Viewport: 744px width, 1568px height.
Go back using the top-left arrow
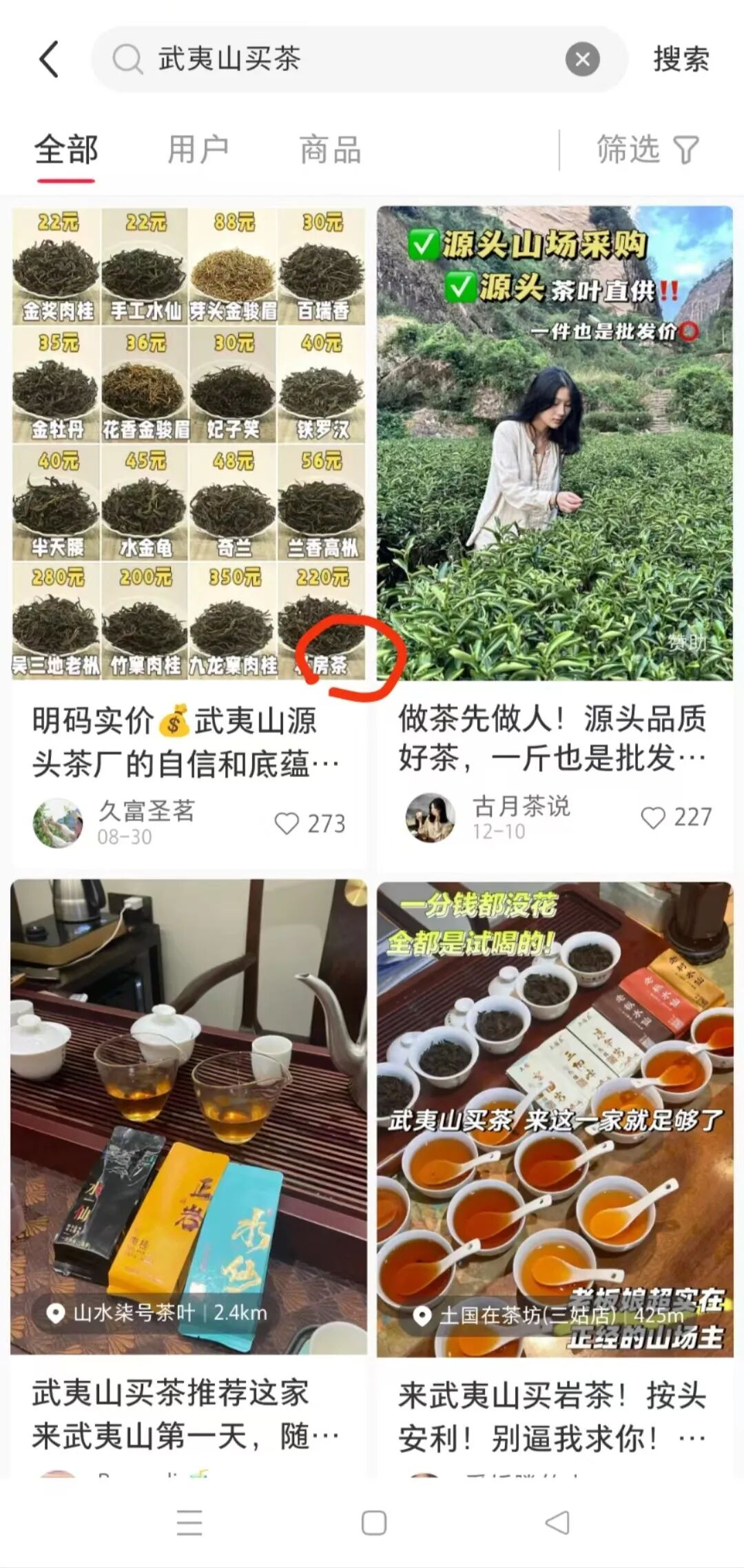[49, 59]
